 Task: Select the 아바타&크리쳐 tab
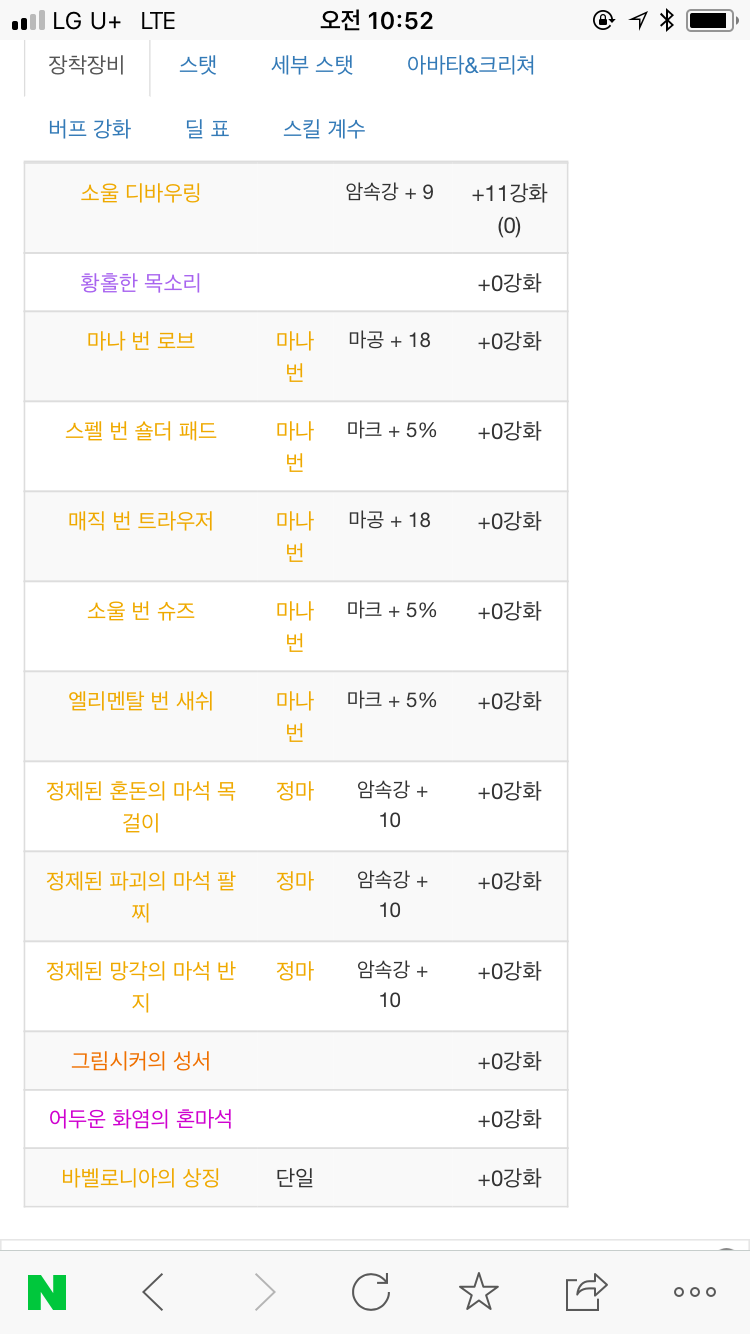pyautogui.click(x=470, y=66)
